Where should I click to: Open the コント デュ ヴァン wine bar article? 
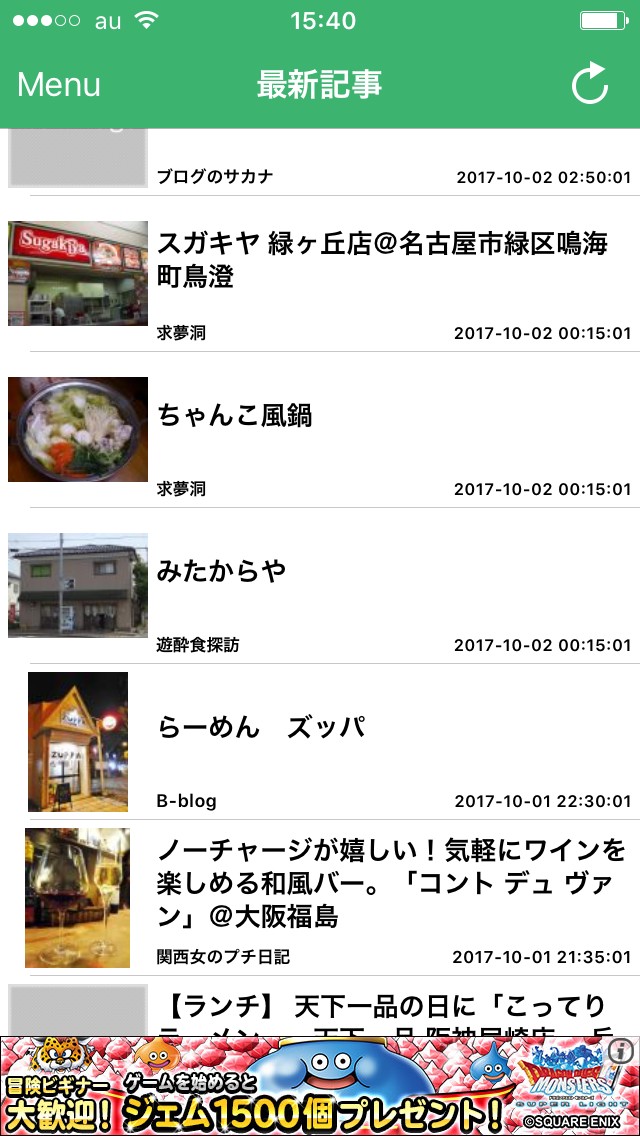390,883
